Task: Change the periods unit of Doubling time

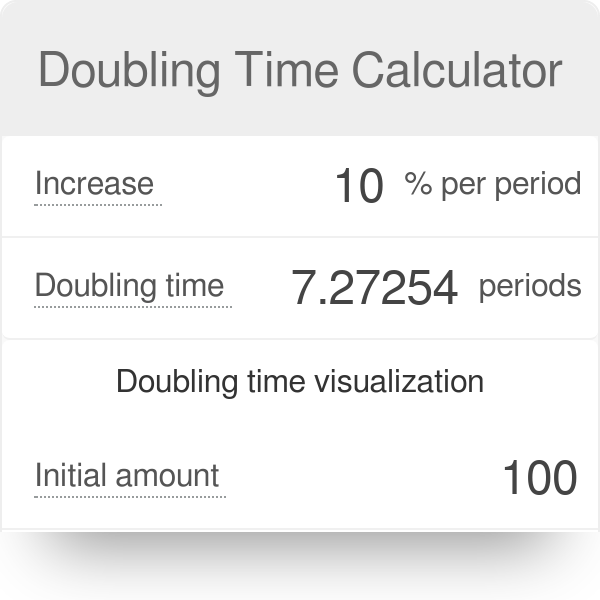Action: click(529, 286)
